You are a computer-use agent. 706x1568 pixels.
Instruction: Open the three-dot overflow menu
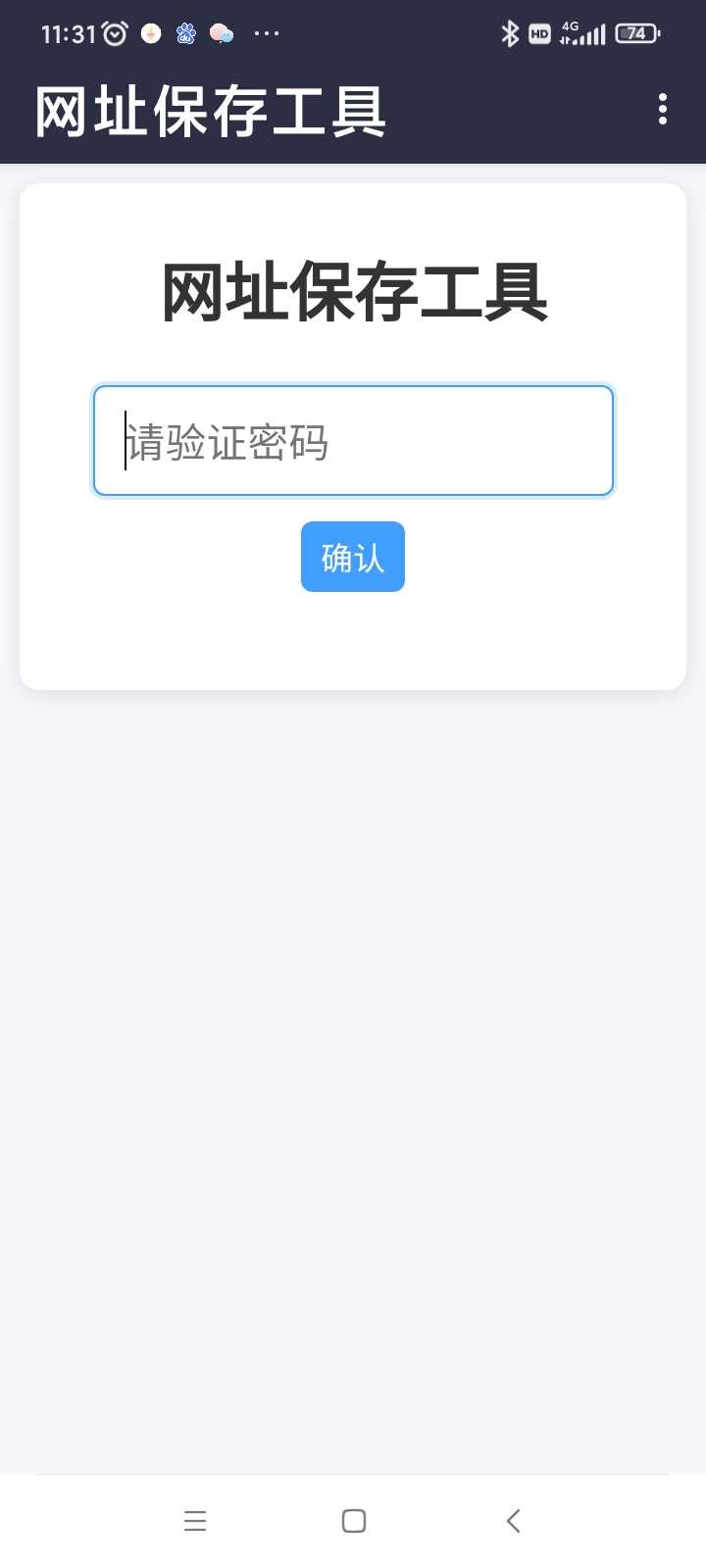663,109
